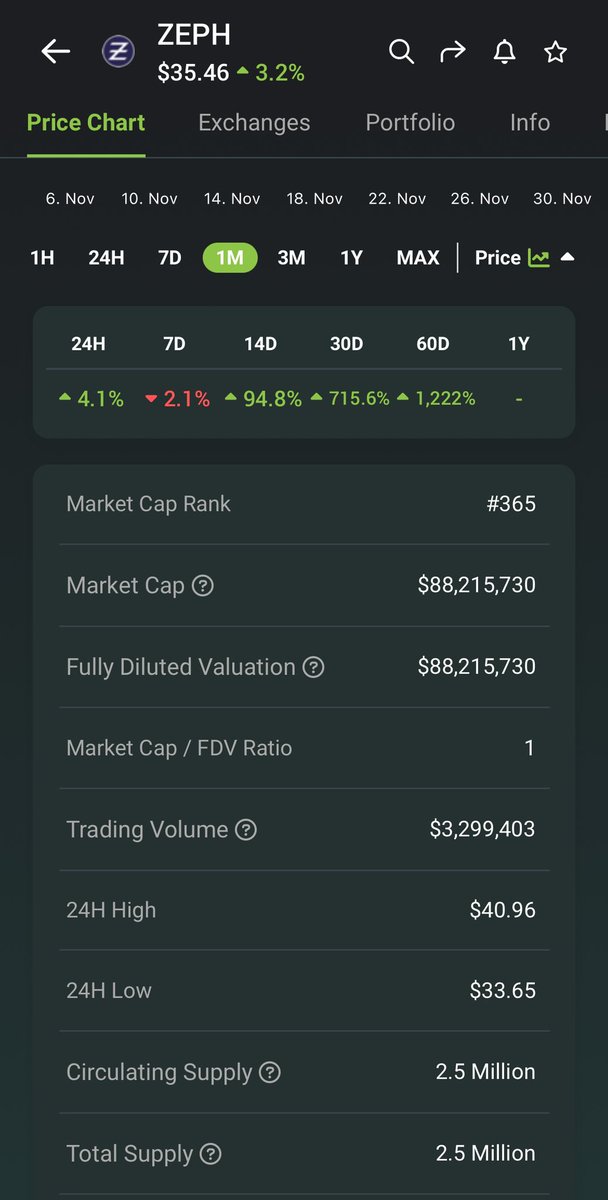Display the MAX chart range

coord(418,258)
